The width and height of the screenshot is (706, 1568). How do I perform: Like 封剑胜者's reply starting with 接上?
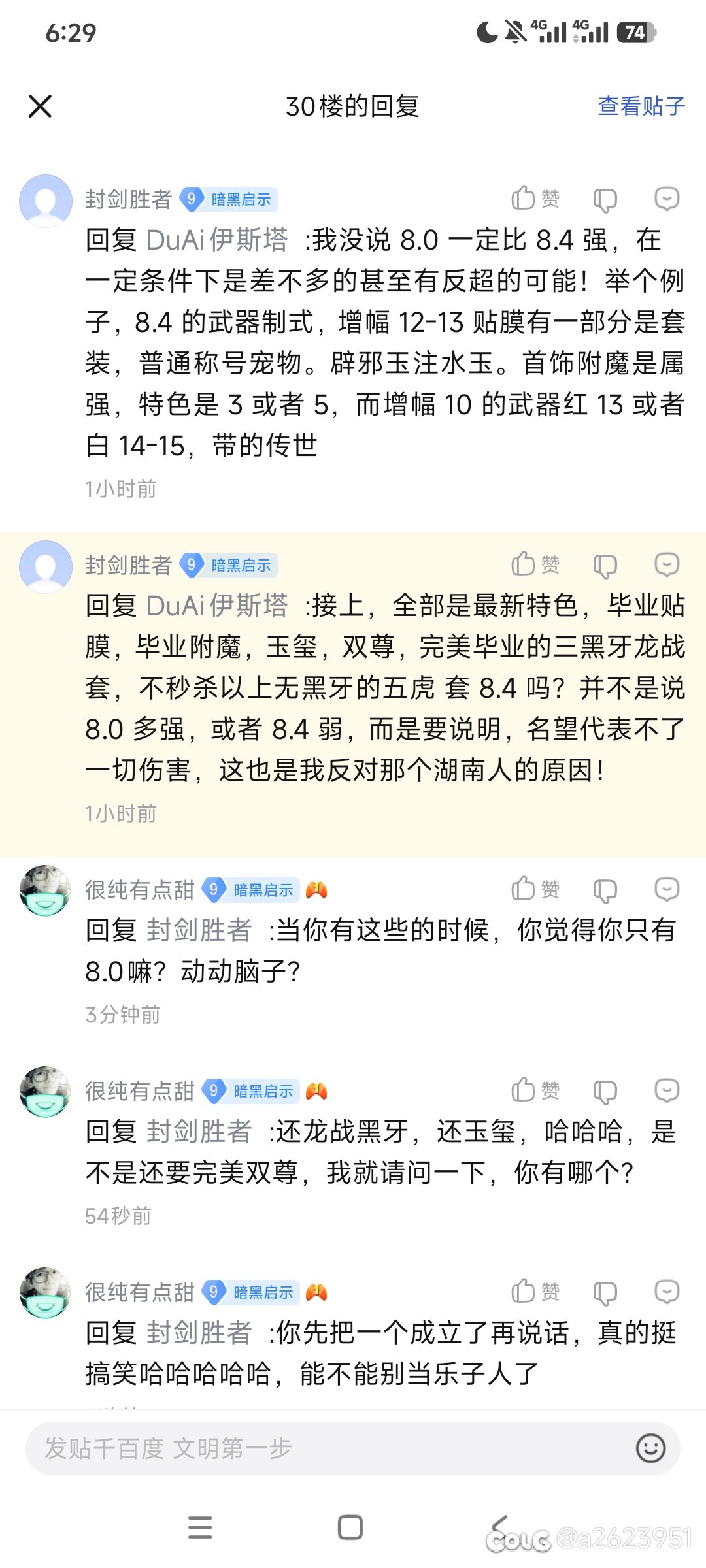tap(535, 564)
